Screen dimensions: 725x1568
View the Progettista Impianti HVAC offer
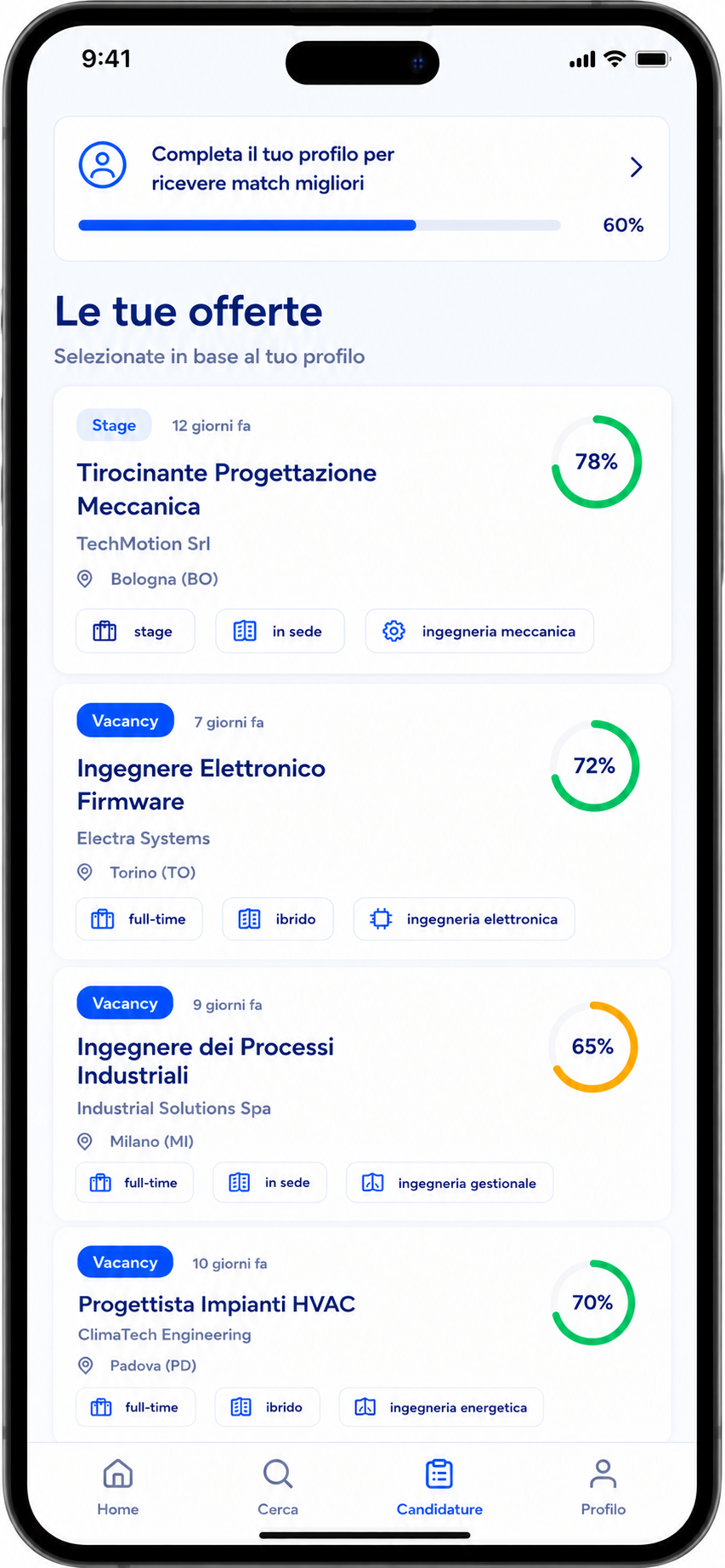(362, 1334)
